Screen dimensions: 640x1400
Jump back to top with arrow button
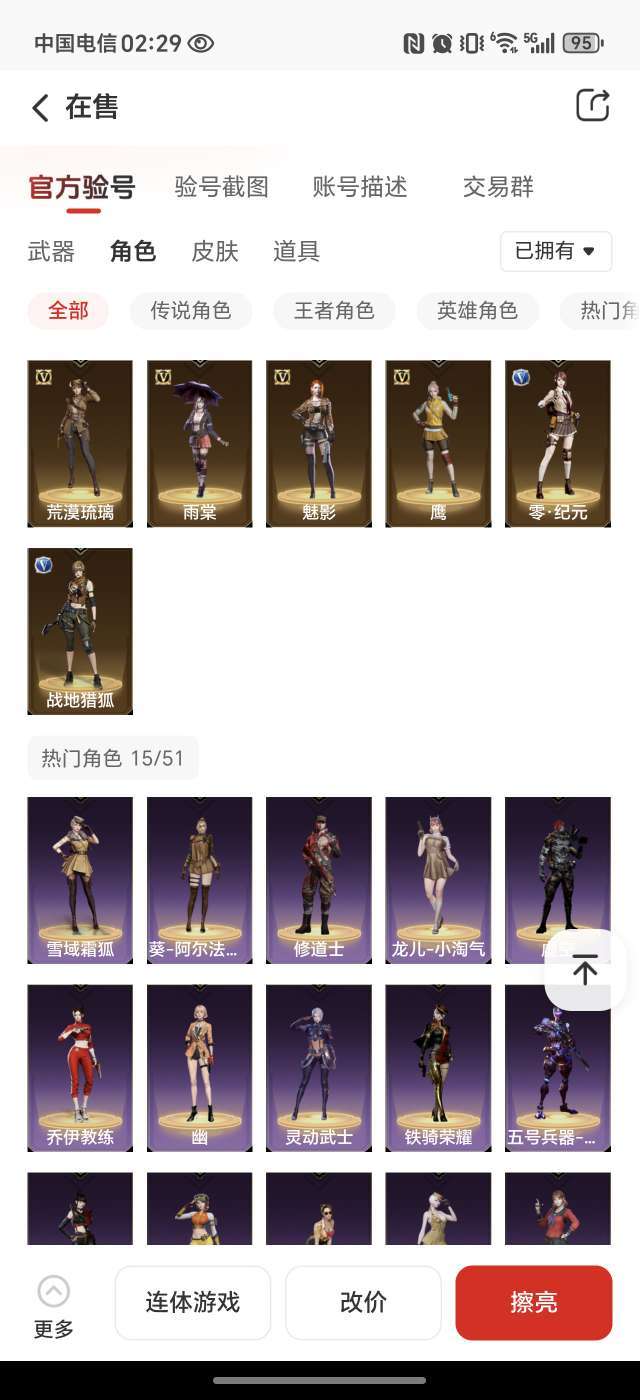point(585,969)
